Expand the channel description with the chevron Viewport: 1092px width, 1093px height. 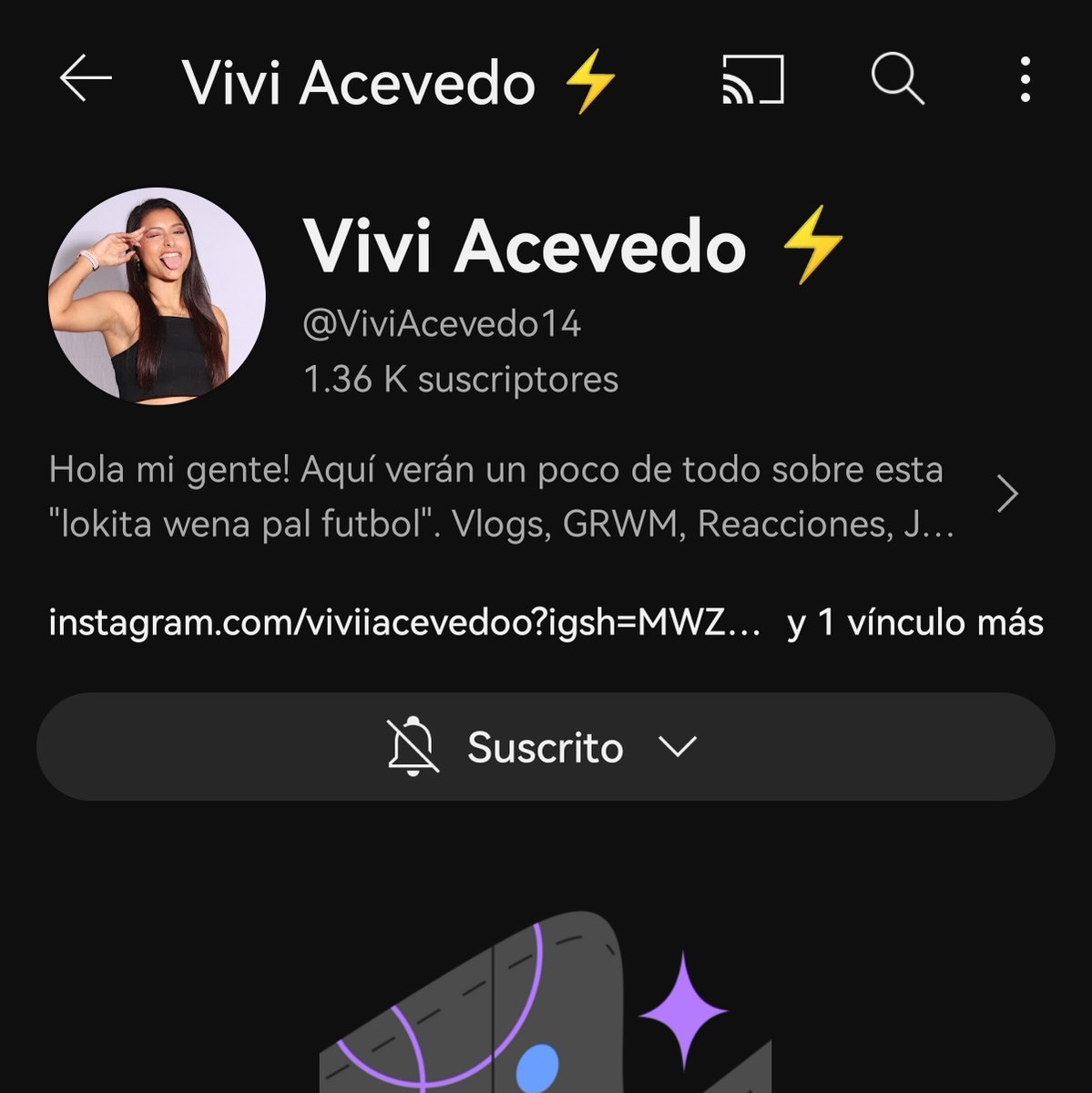(1006, 495)
